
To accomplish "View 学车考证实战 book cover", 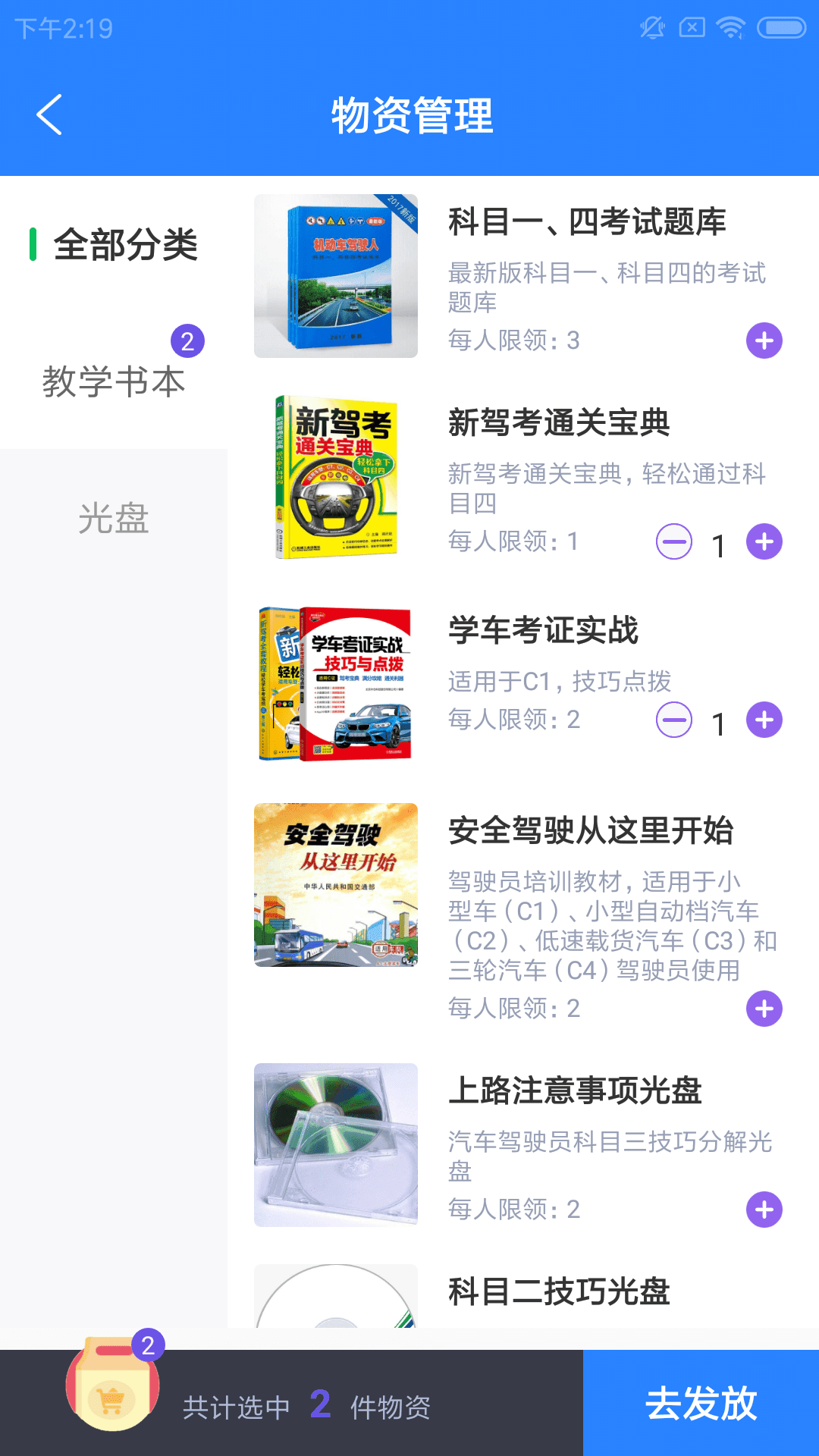I will point(336,683).
